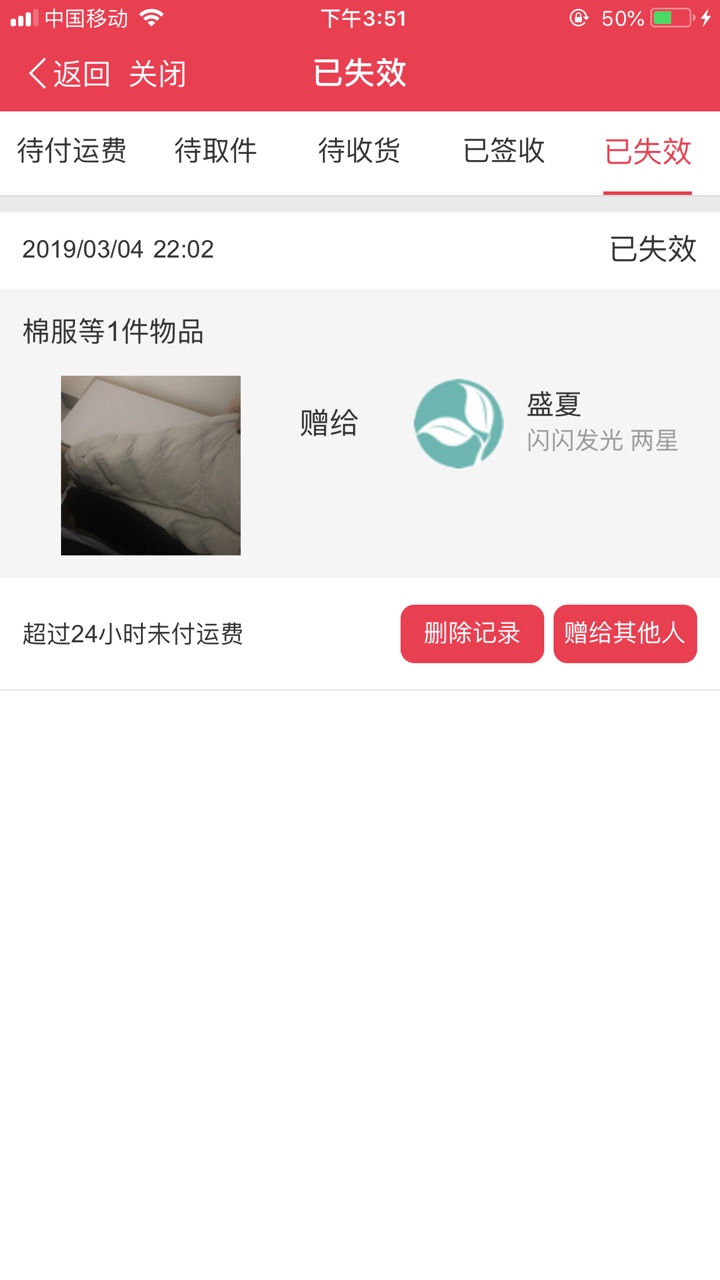The image size is (720, 1280).
Task: Open the 待收货 tab
Action: (x=359, y=151)
